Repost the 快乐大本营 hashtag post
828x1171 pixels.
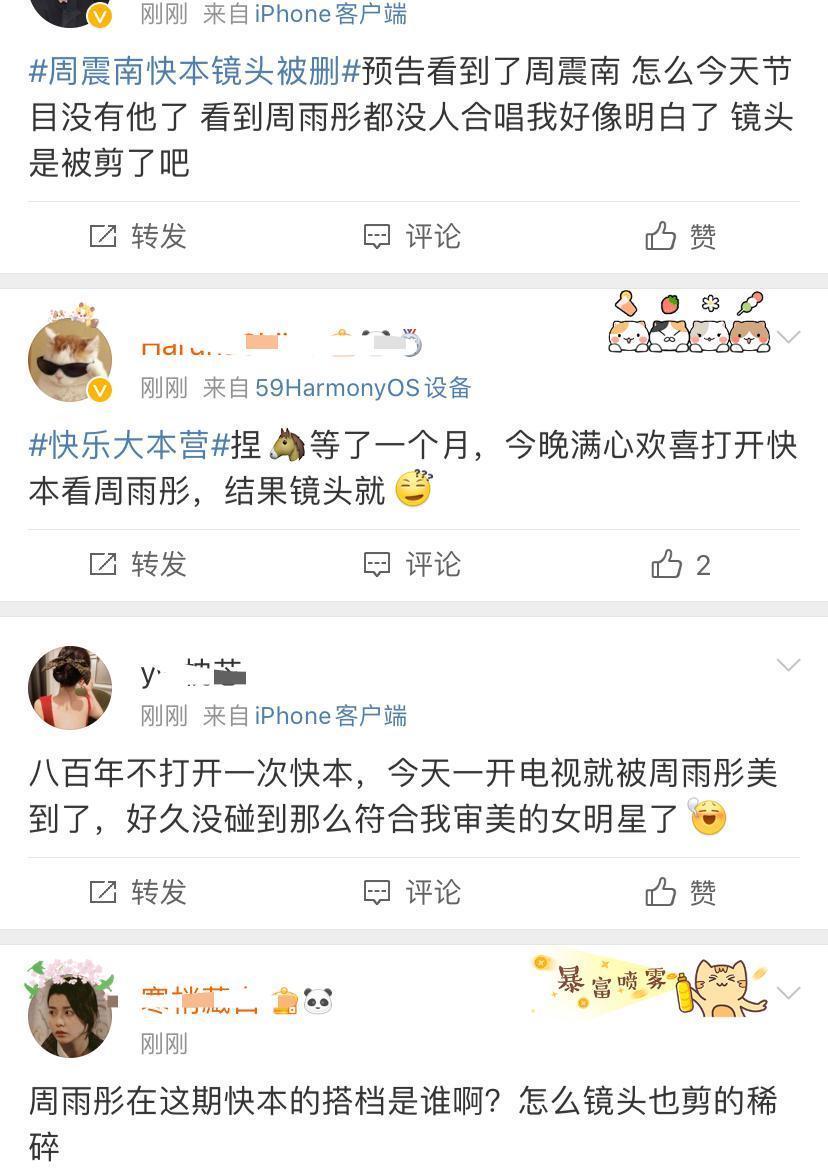(139, 565)
